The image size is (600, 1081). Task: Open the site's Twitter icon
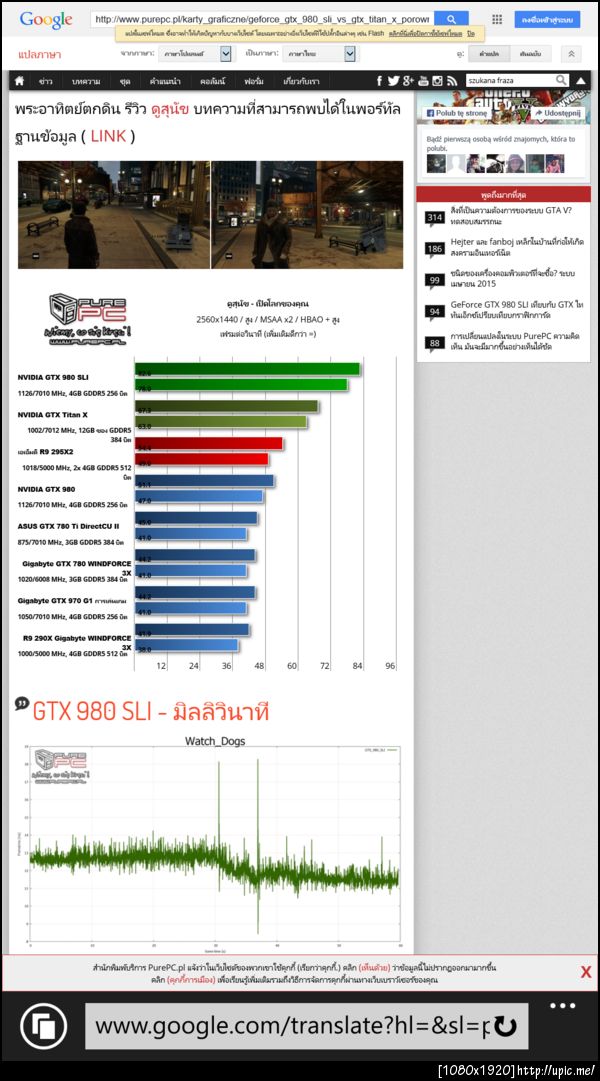pos(393,80)
